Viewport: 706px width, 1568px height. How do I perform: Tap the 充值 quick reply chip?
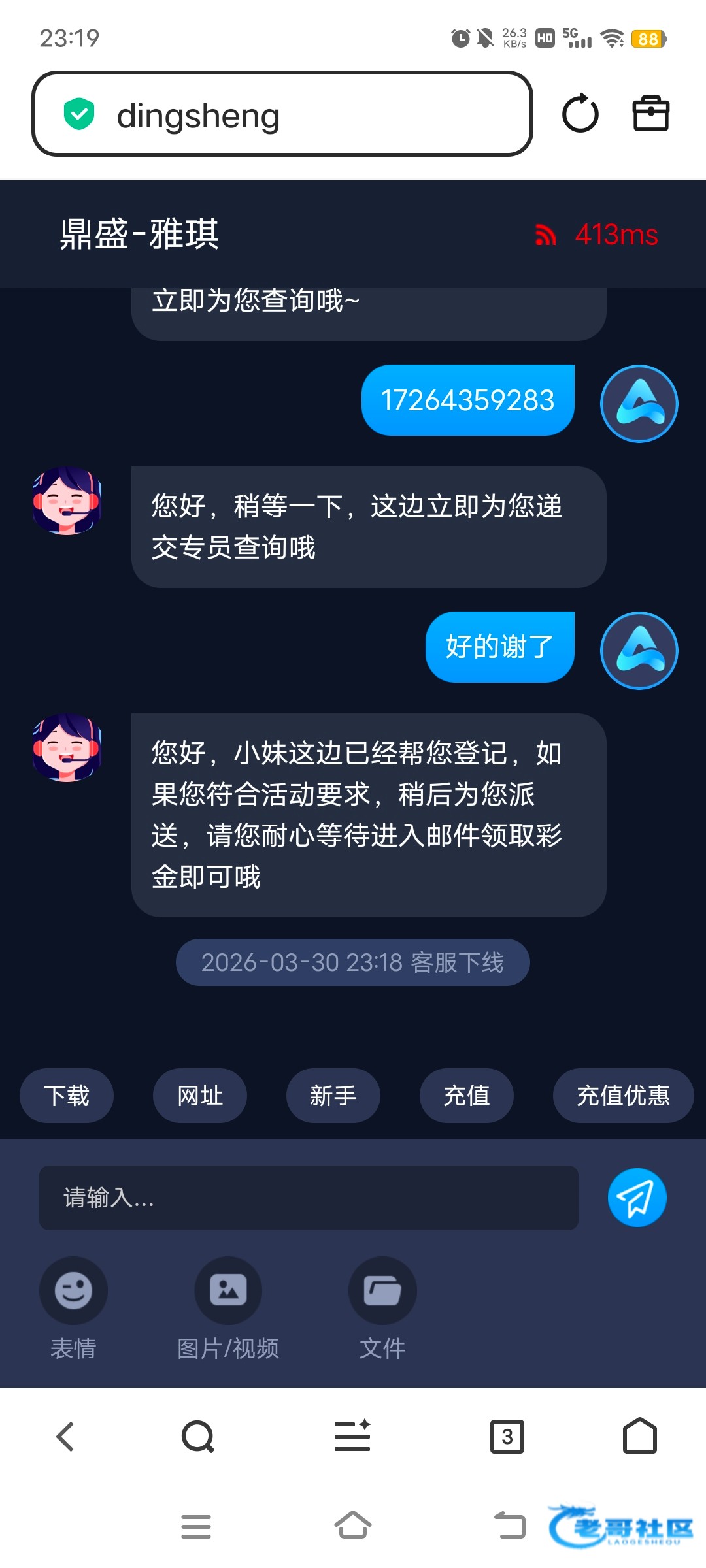tap(467, 1096)
